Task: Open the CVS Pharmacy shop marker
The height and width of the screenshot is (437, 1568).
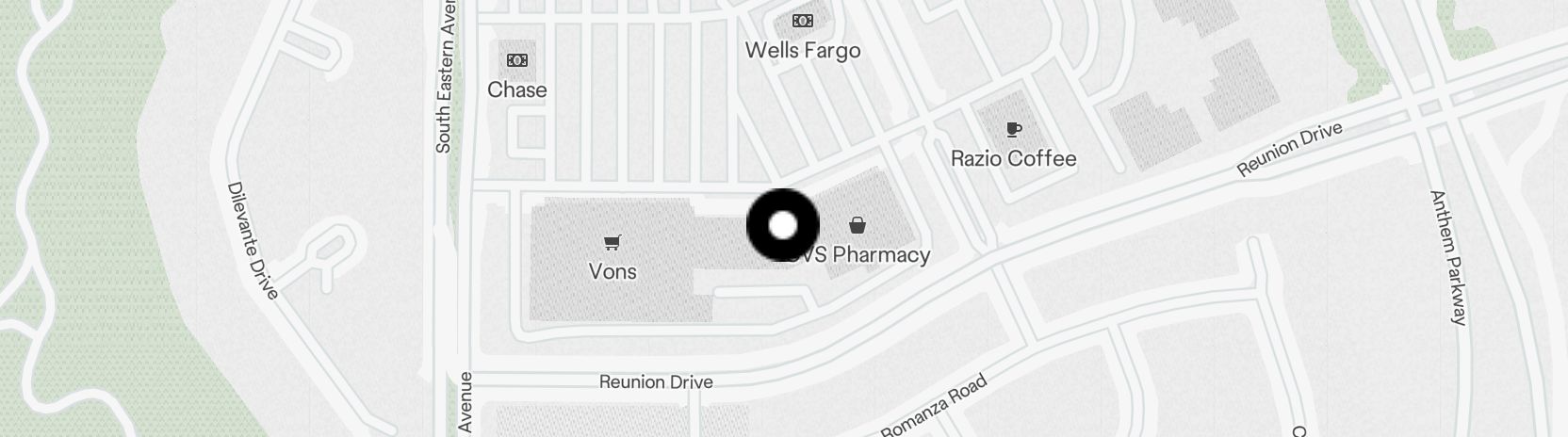Action: [857, 226]
